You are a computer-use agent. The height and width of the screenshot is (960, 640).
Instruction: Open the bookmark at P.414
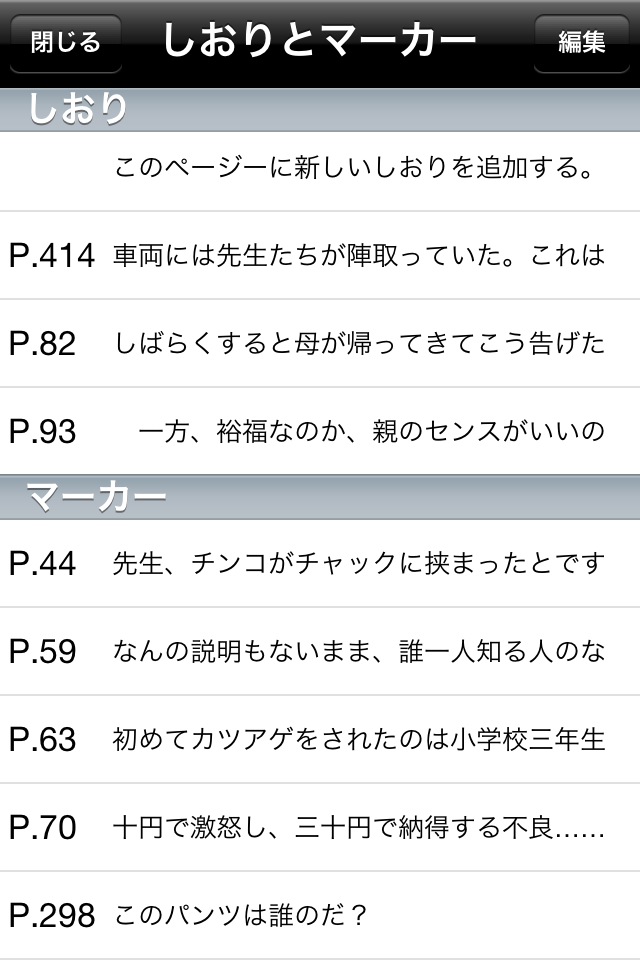[x=320, y=255]
